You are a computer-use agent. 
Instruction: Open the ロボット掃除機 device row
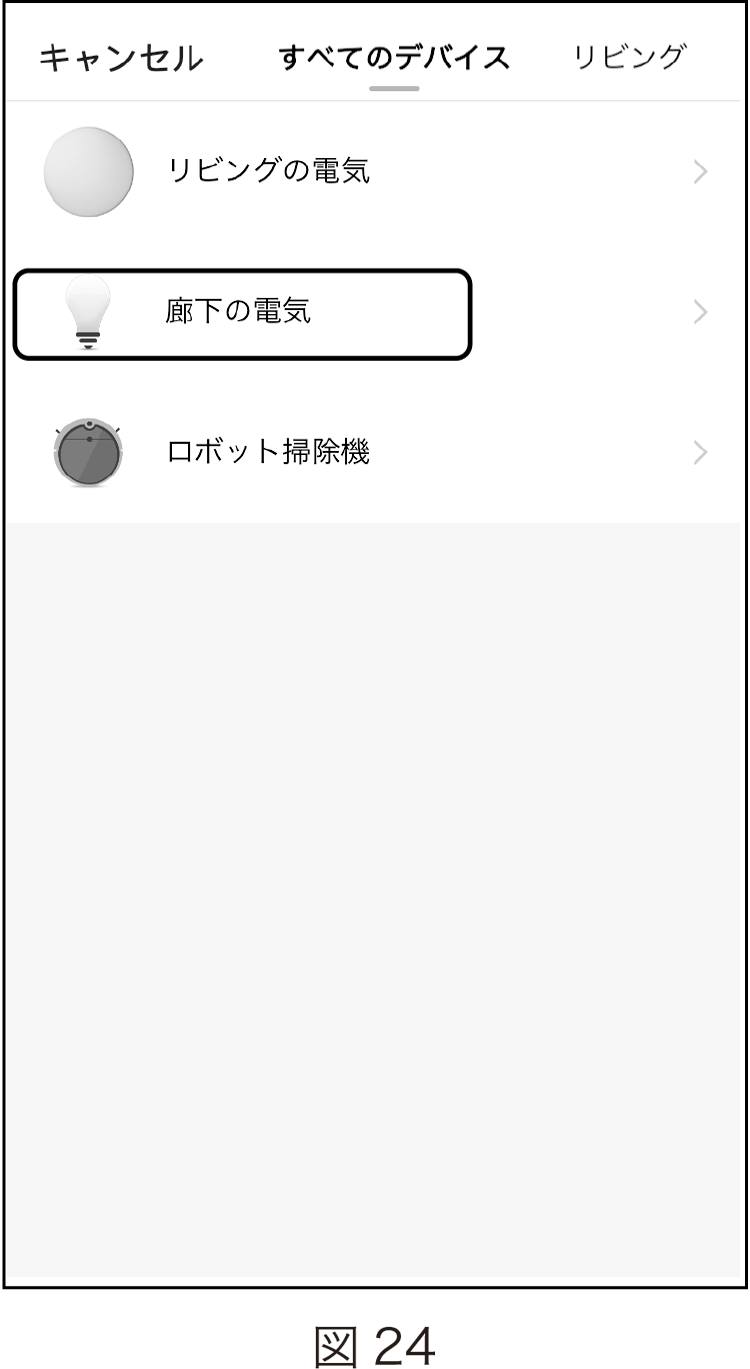tap(375, 453)
